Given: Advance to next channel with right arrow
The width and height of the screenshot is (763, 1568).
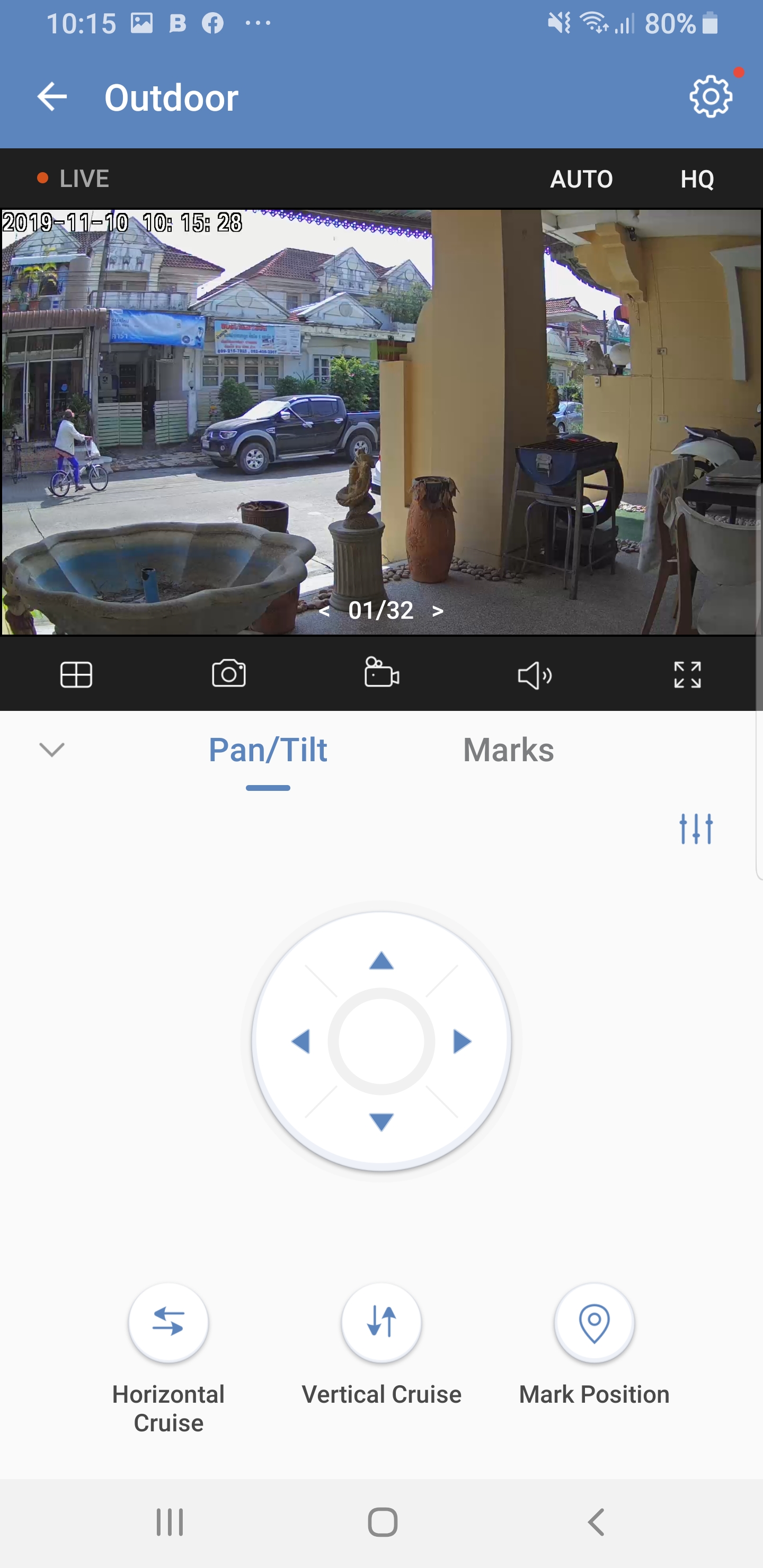Looking at the screenshot, I should (438, 611).
